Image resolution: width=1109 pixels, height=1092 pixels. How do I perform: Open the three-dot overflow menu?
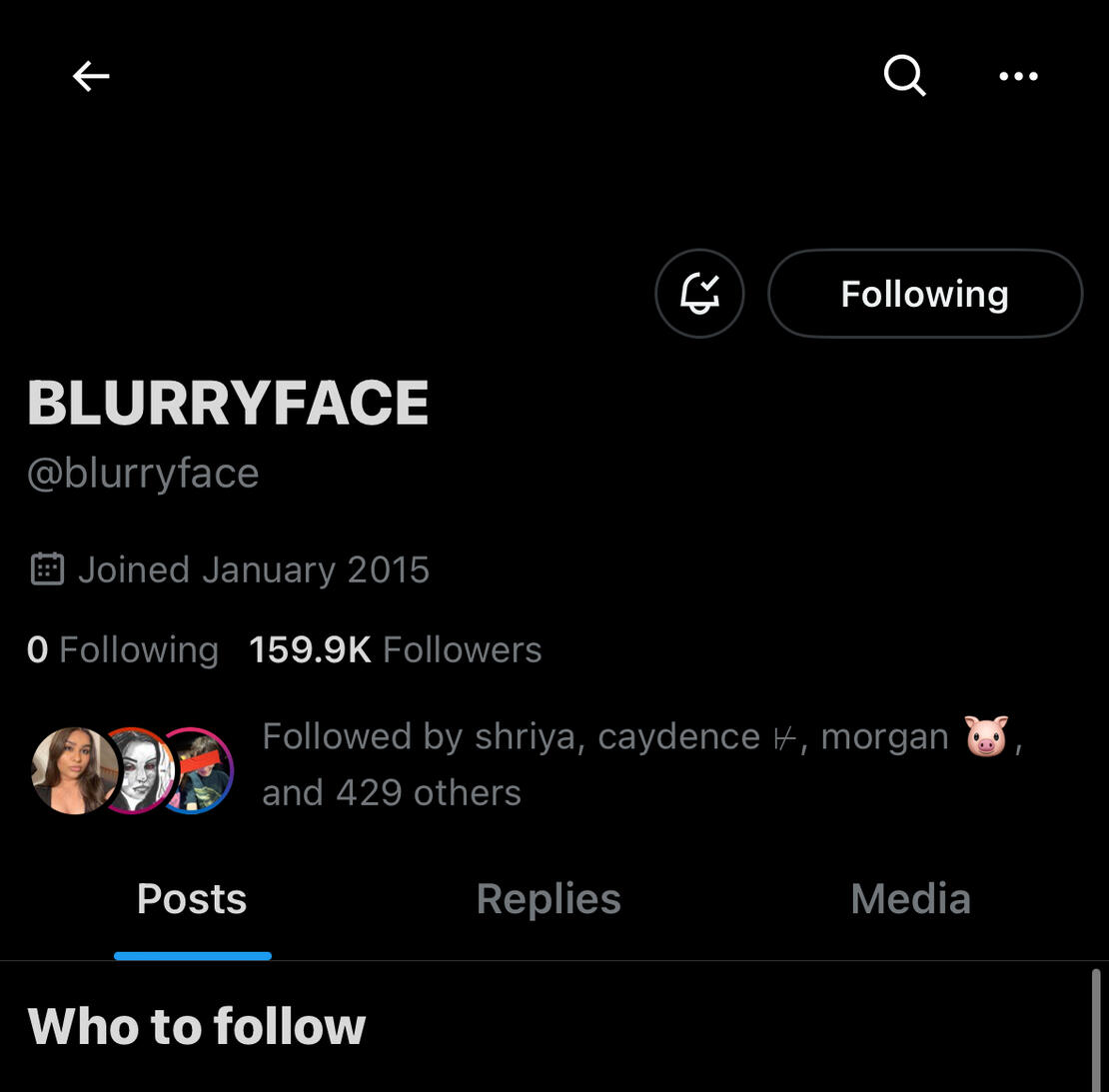click(x=1018, y=76)
